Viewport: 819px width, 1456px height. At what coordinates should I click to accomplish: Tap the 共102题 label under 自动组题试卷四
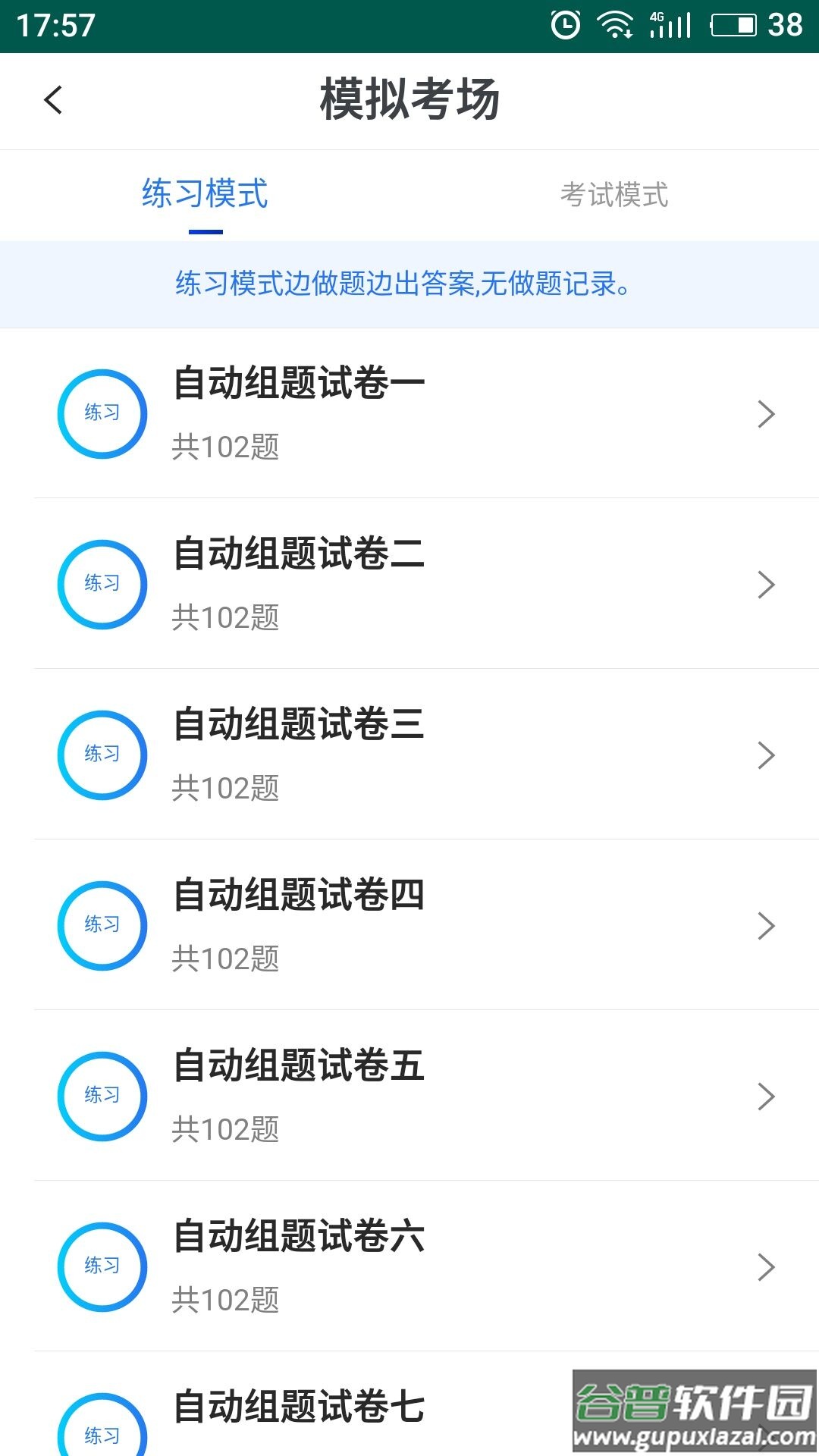[226, 958]
